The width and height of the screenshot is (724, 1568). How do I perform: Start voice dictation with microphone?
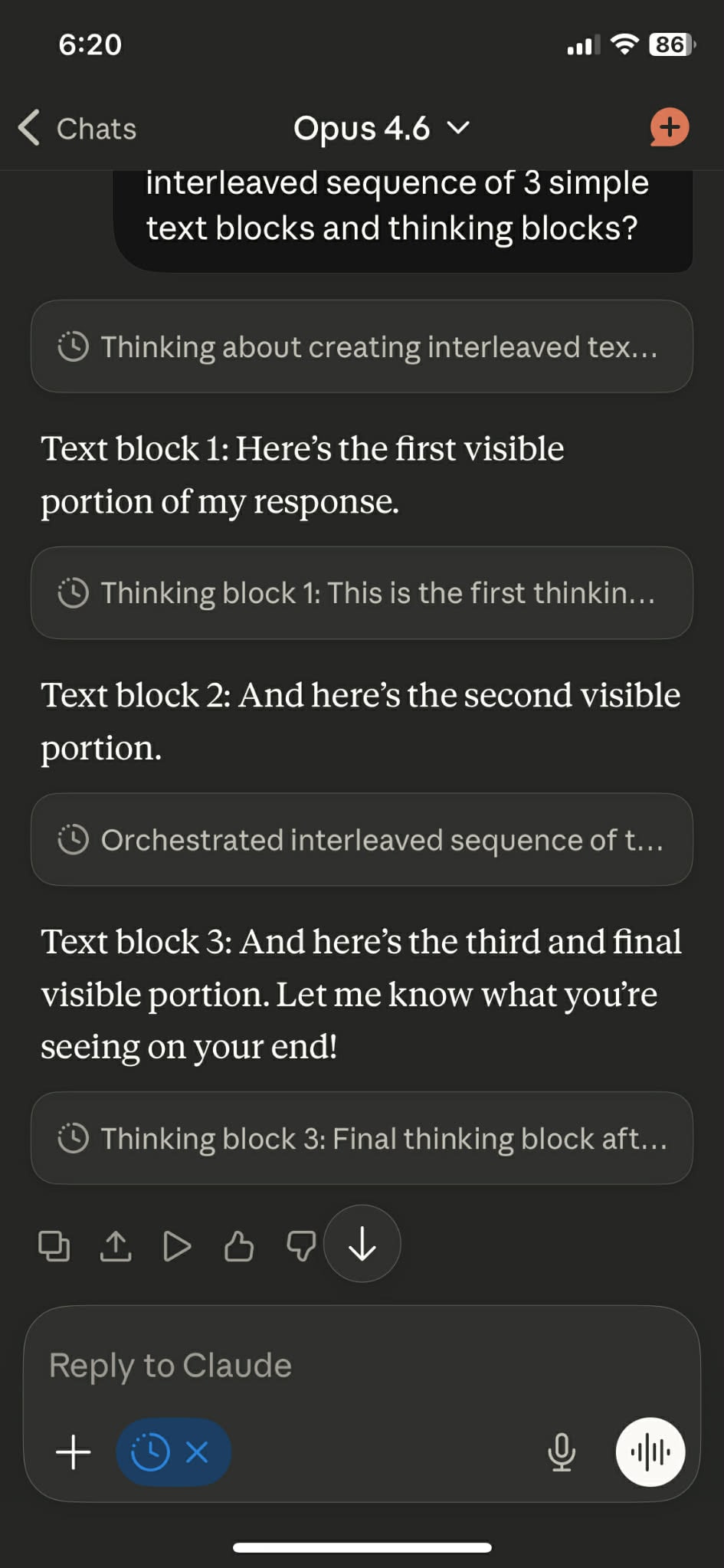click(x=562, y=1452)
